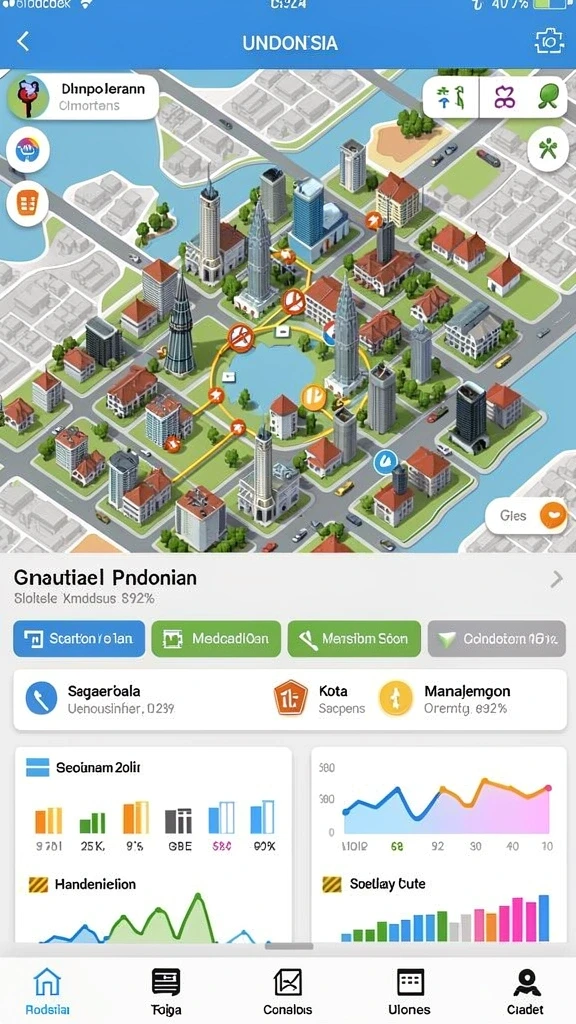This screenshot has height=1024, width=576.
Task: Tap the Gles chip on the map
Action: (x=526, y=516)
